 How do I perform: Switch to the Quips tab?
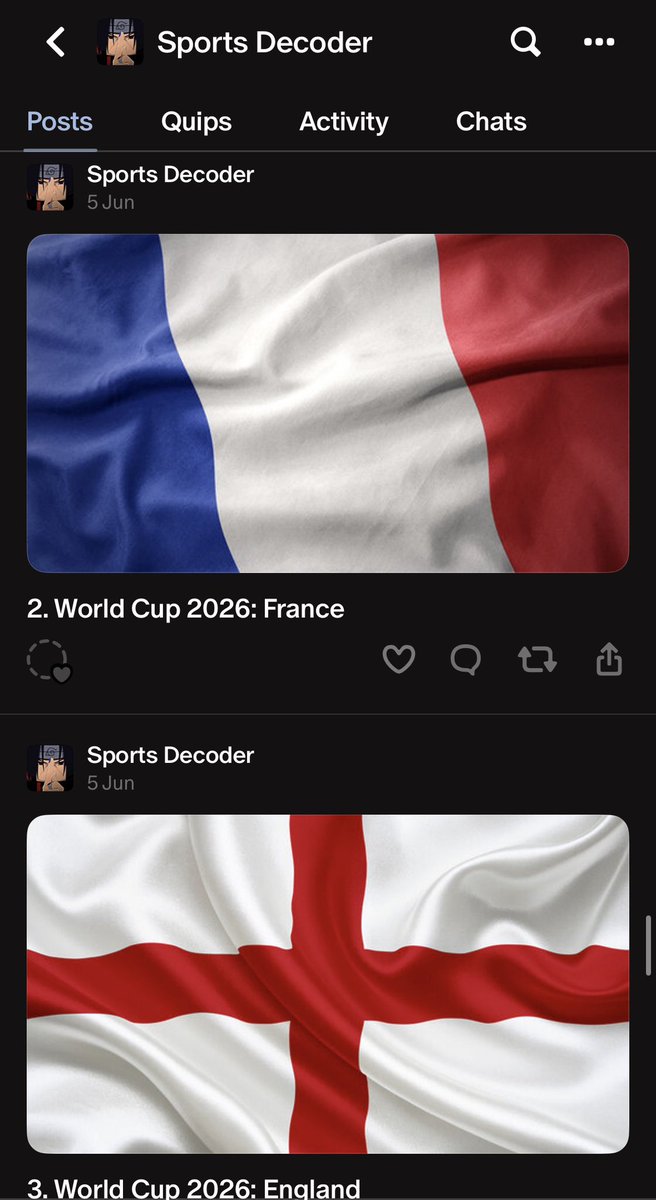point(196,122)
